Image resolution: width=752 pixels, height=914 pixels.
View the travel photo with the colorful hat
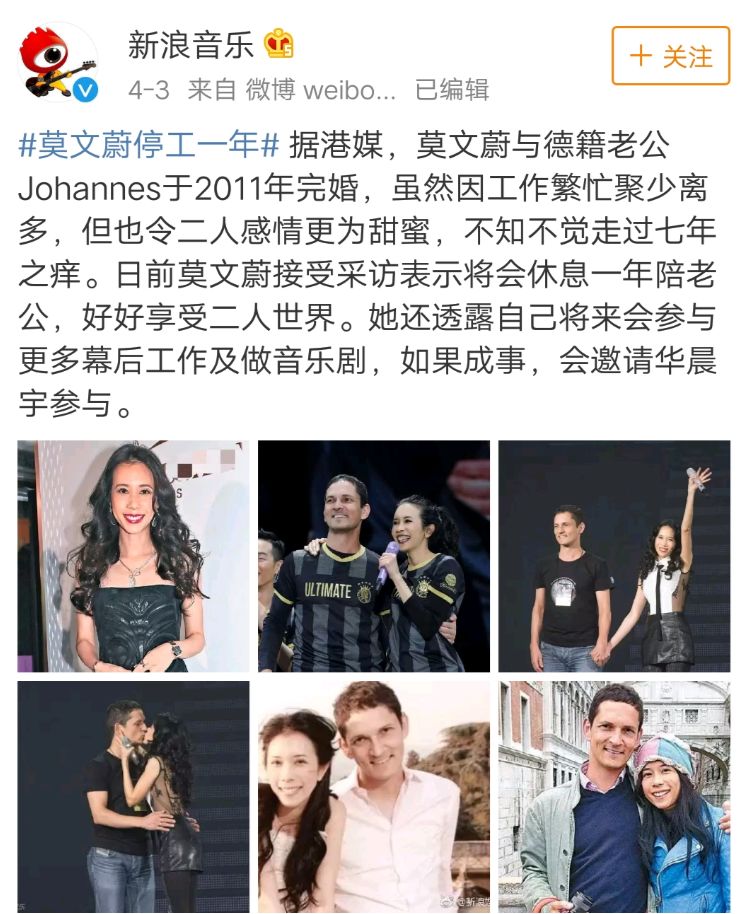[x=614, y=796]
